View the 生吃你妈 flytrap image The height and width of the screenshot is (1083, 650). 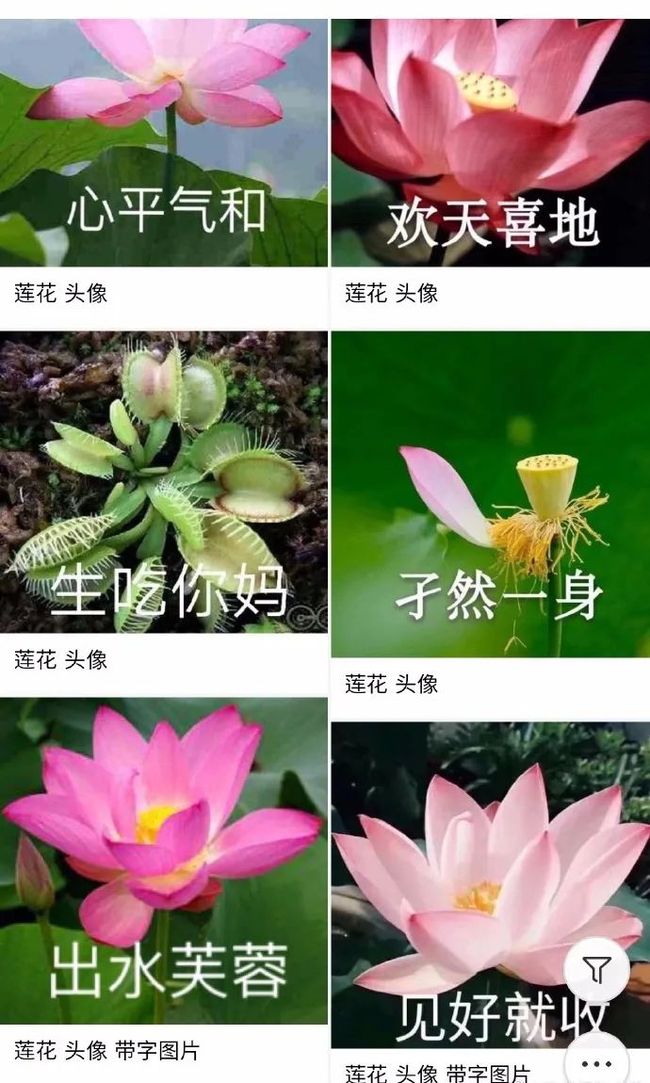pyautogui.click(x=164, y=482)
